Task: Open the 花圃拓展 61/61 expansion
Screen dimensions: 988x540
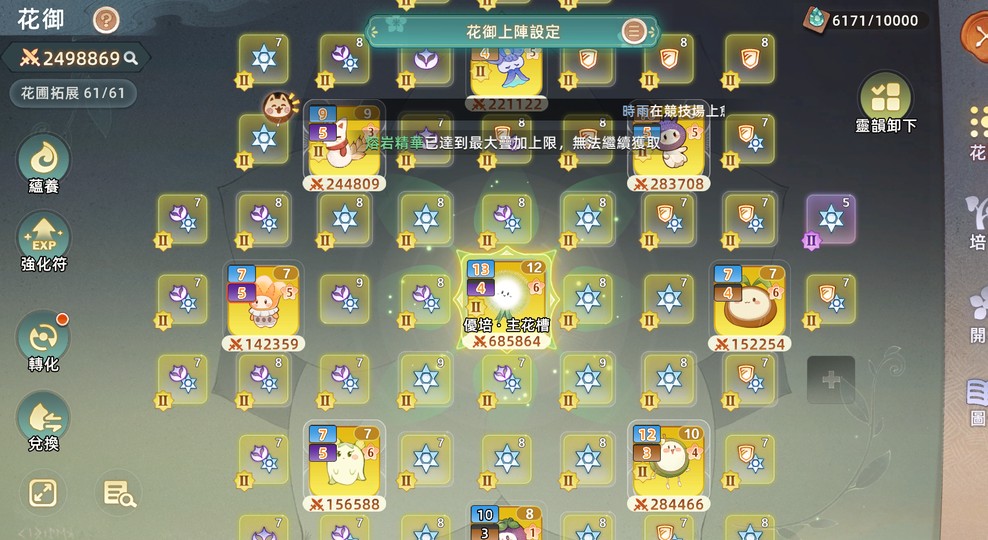Action: coord(73,93)
